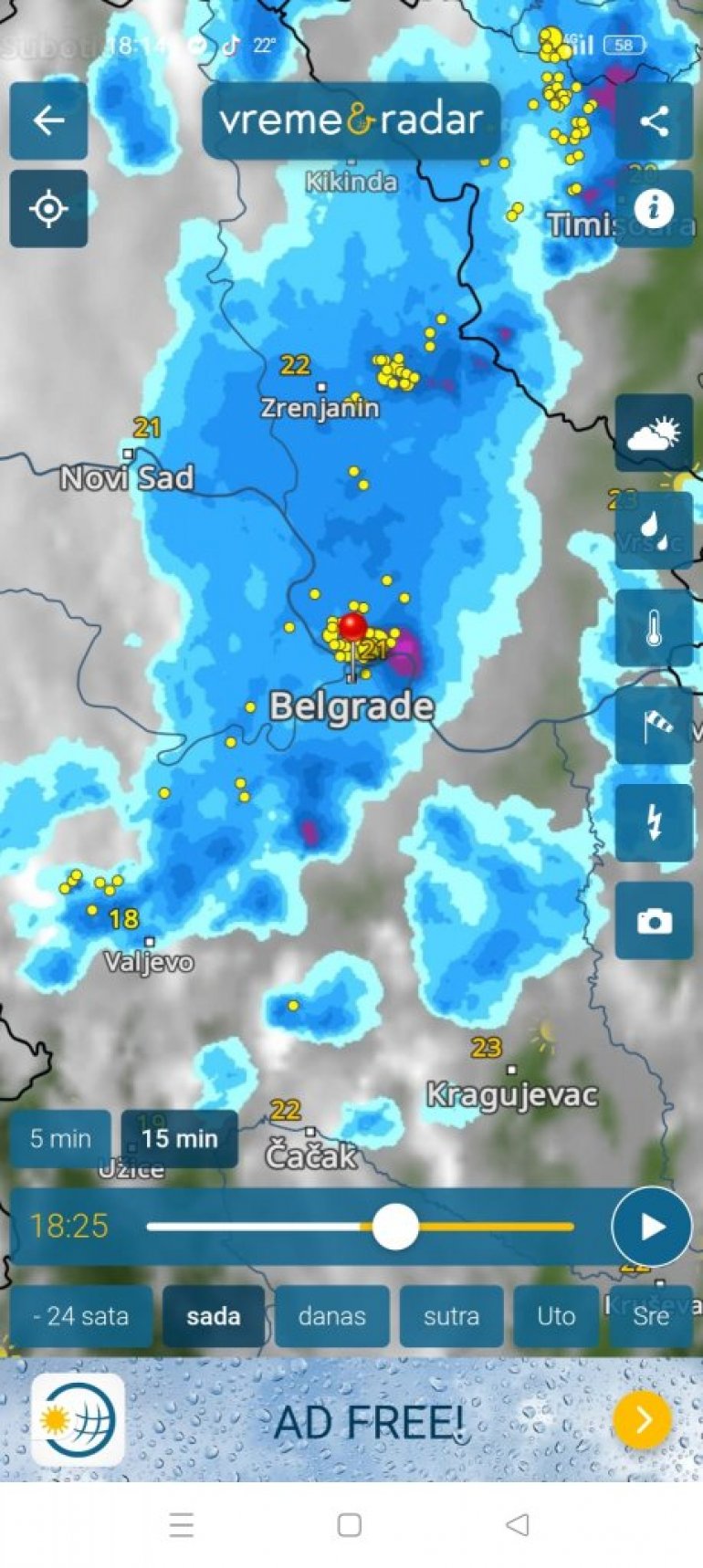The width and height of the screenshot is (703, 1568).
Task: Switch to the danas forecast
Action: click(331, 1316)
